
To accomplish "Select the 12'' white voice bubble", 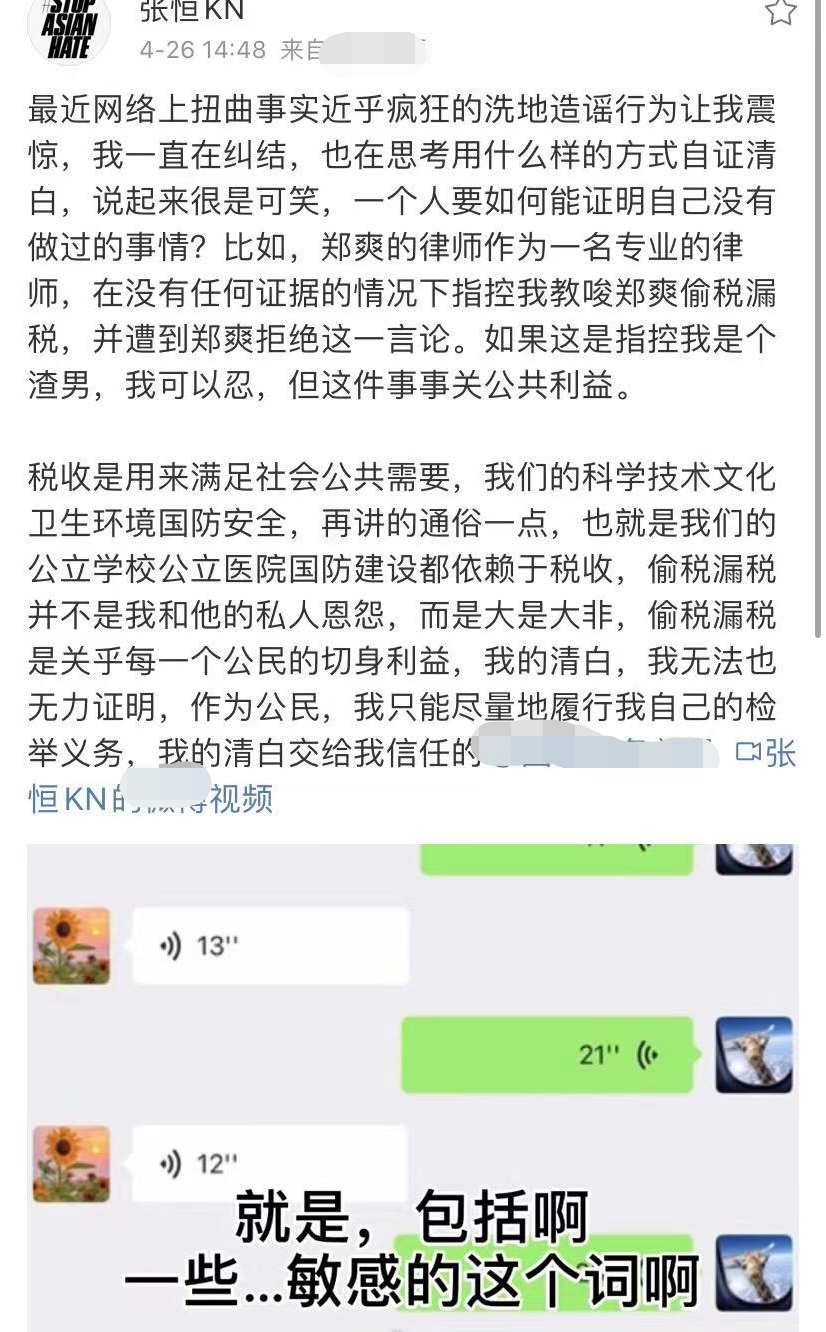I will (x=270, y=1163).
